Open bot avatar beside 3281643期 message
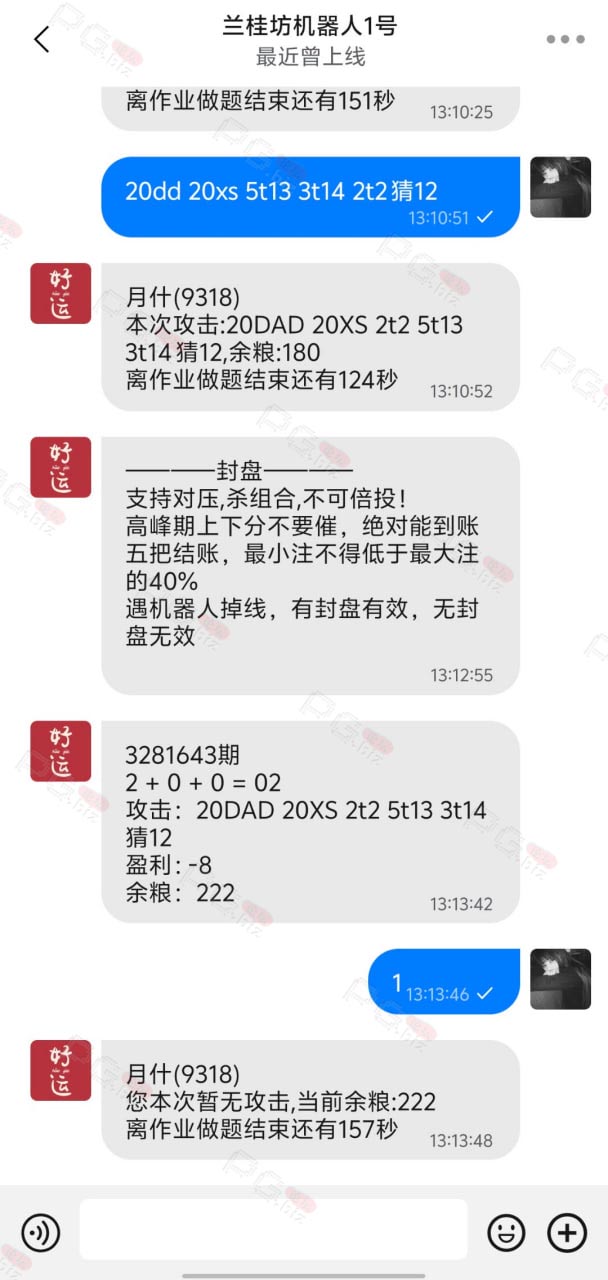 coord(61,752)
